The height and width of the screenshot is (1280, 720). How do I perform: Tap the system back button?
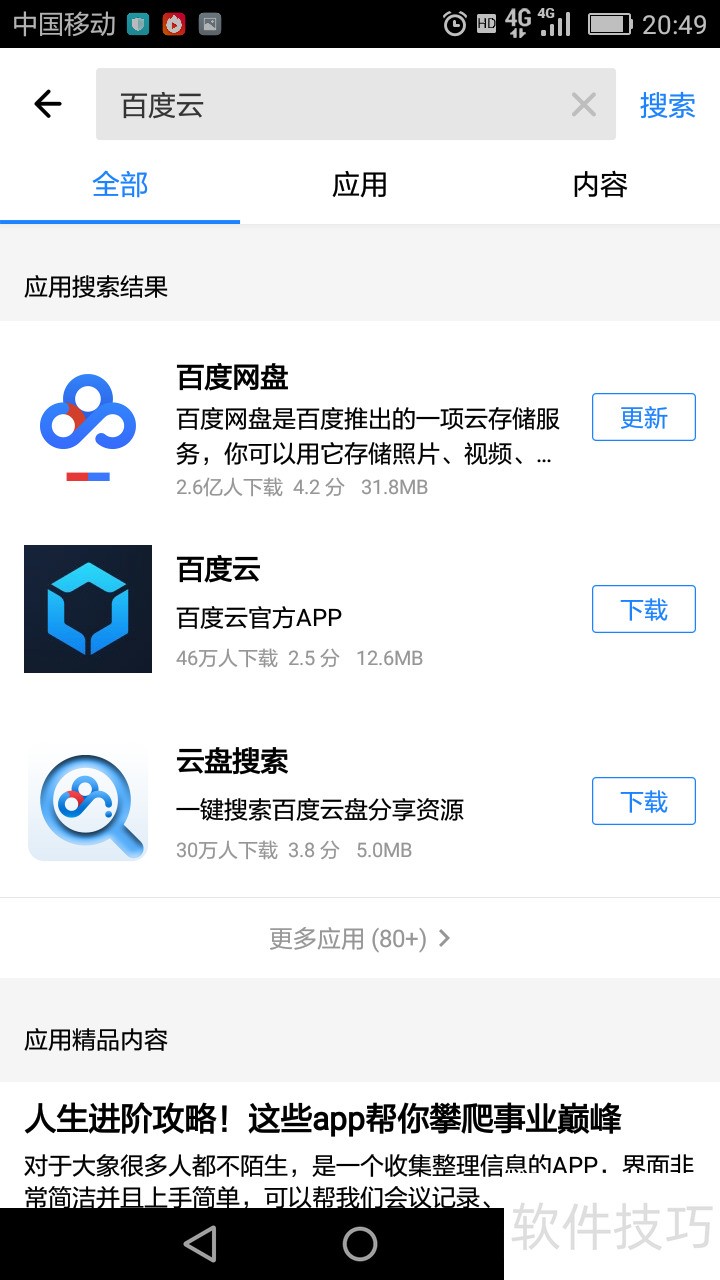coord(200,1244)
